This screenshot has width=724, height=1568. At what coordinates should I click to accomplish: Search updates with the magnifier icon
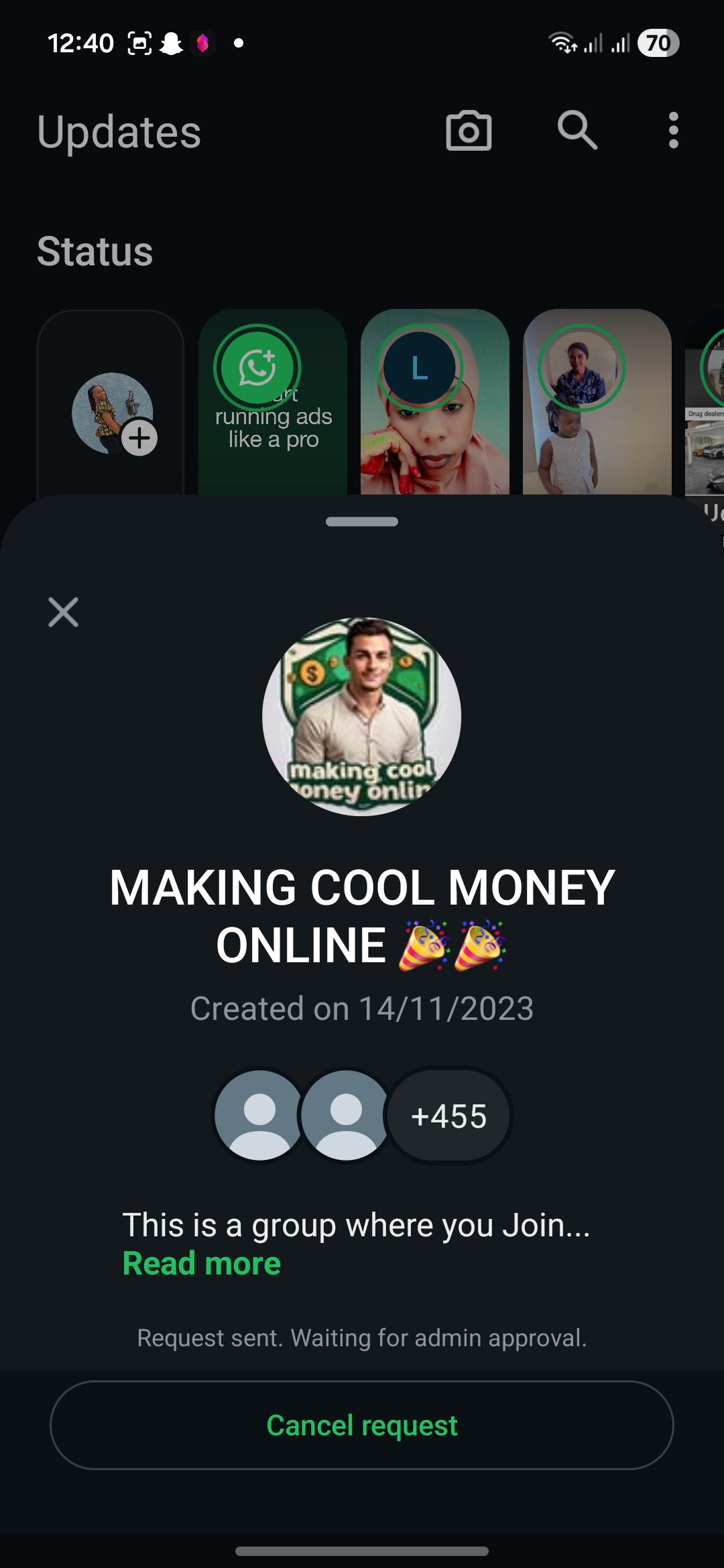pos(577,130)
